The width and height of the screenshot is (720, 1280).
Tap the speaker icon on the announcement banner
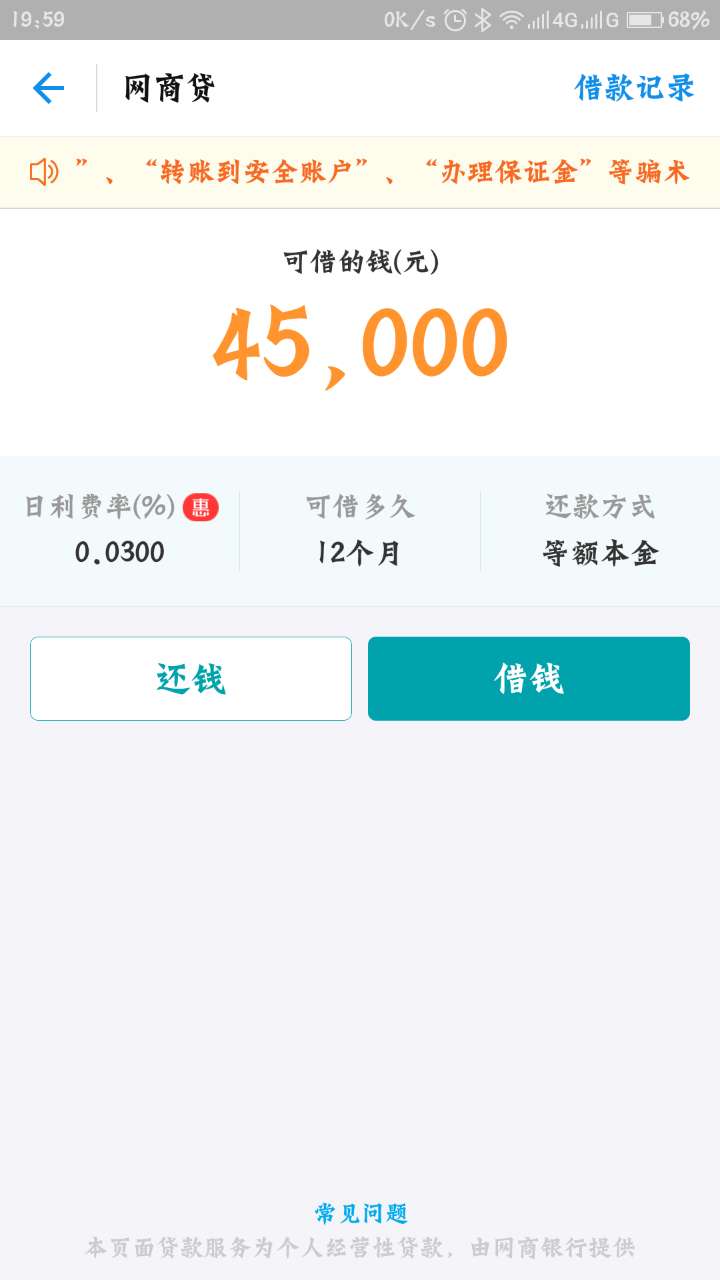pos(42,171)
